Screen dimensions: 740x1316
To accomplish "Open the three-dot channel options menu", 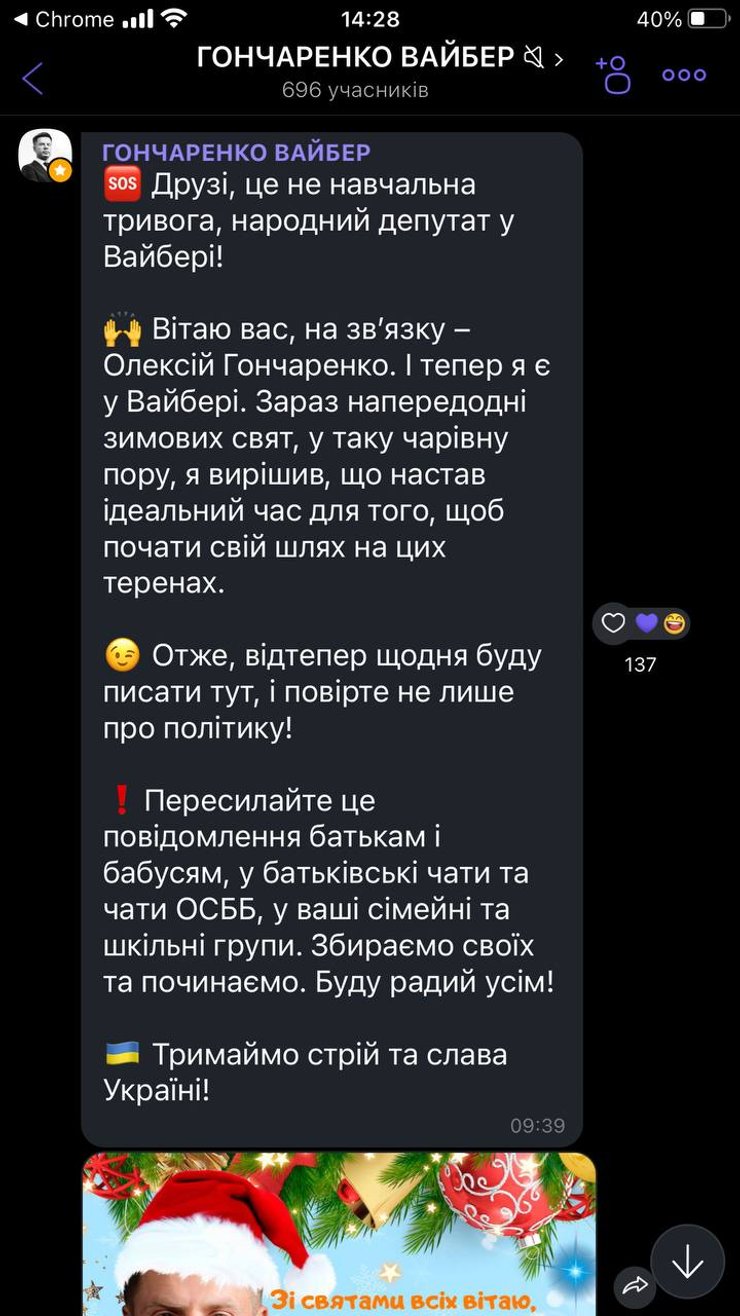I will 684,73.
